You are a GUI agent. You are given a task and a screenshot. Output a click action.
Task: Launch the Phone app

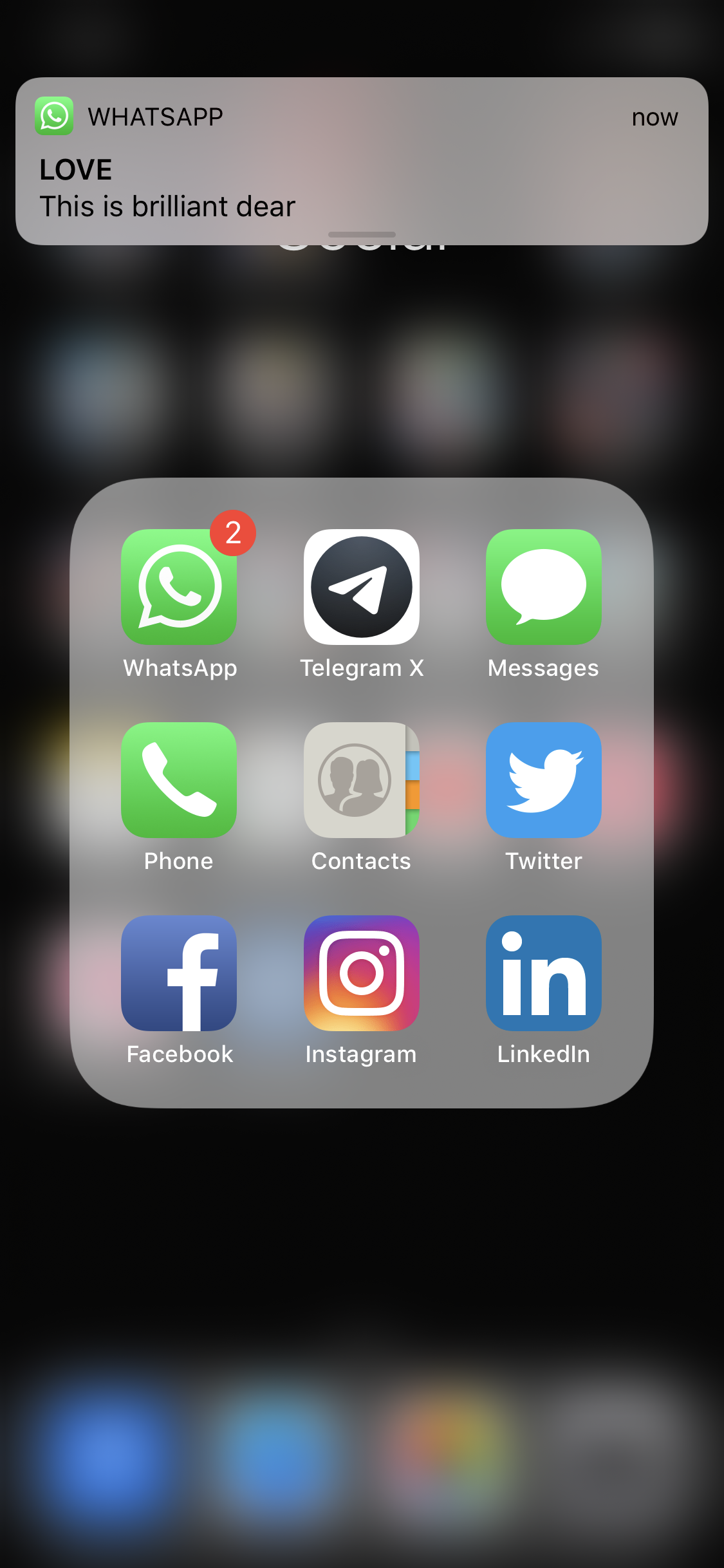(x=179, y=780)
